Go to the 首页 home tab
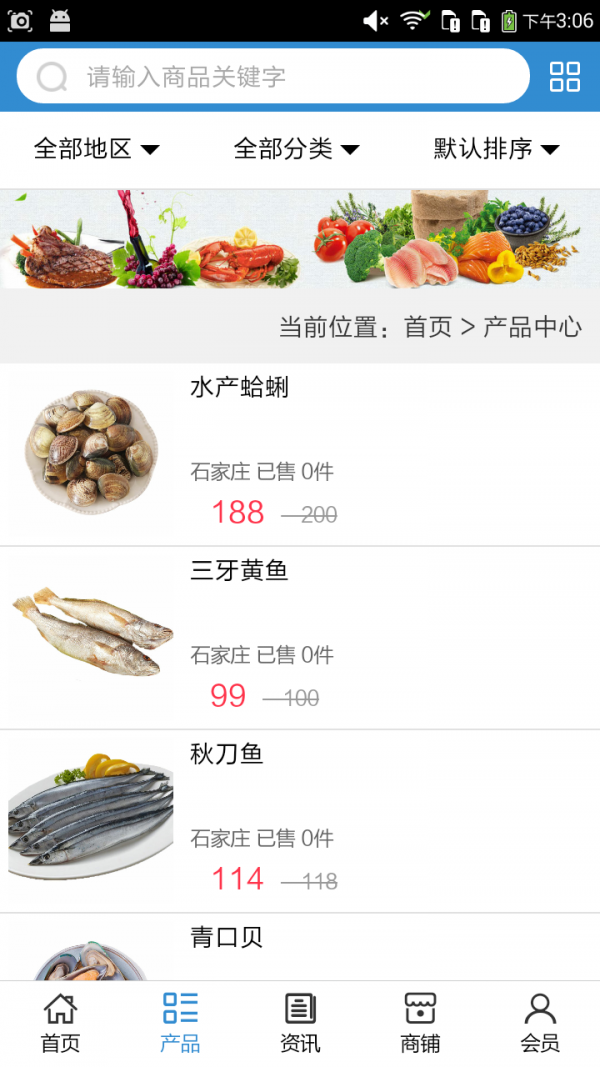This screenshot has height=1067, width=600. pos(60,1023)
